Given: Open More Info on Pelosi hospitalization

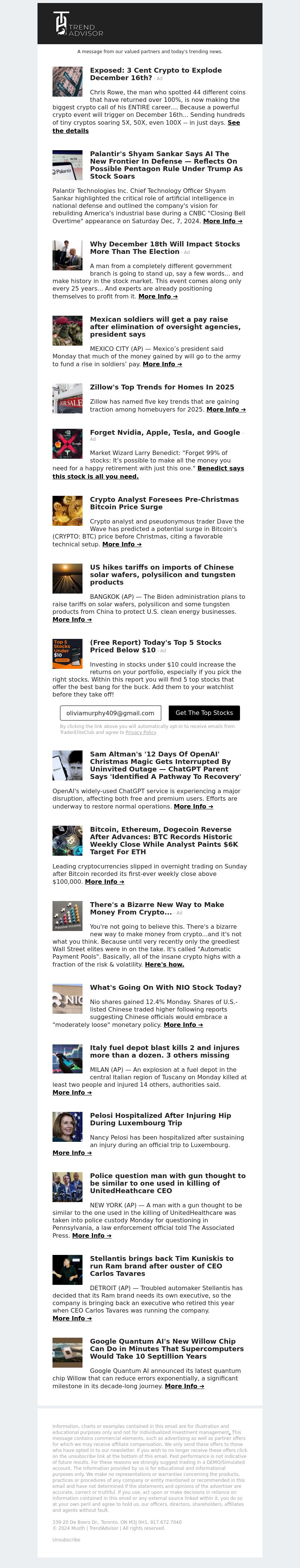Looking at the screenshot, I should coord(72,1153).
